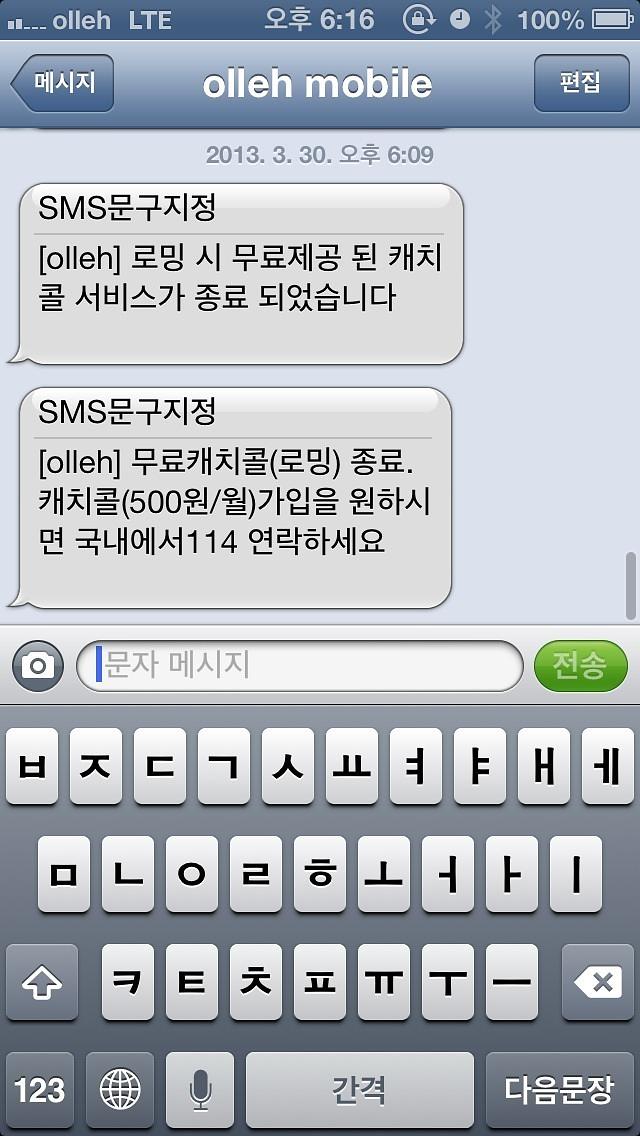Focus the 문자 메시지 text field
This screenshot has width=640, height=1136.
point(300,665)
